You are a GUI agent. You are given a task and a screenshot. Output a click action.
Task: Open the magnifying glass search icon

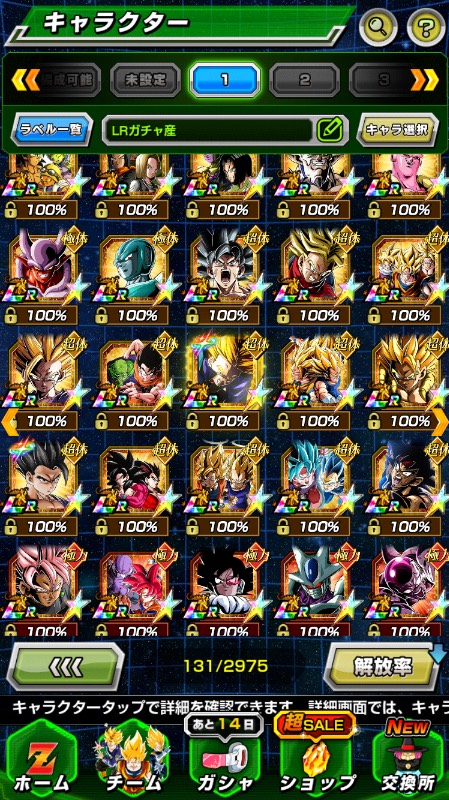pos(378,25)
